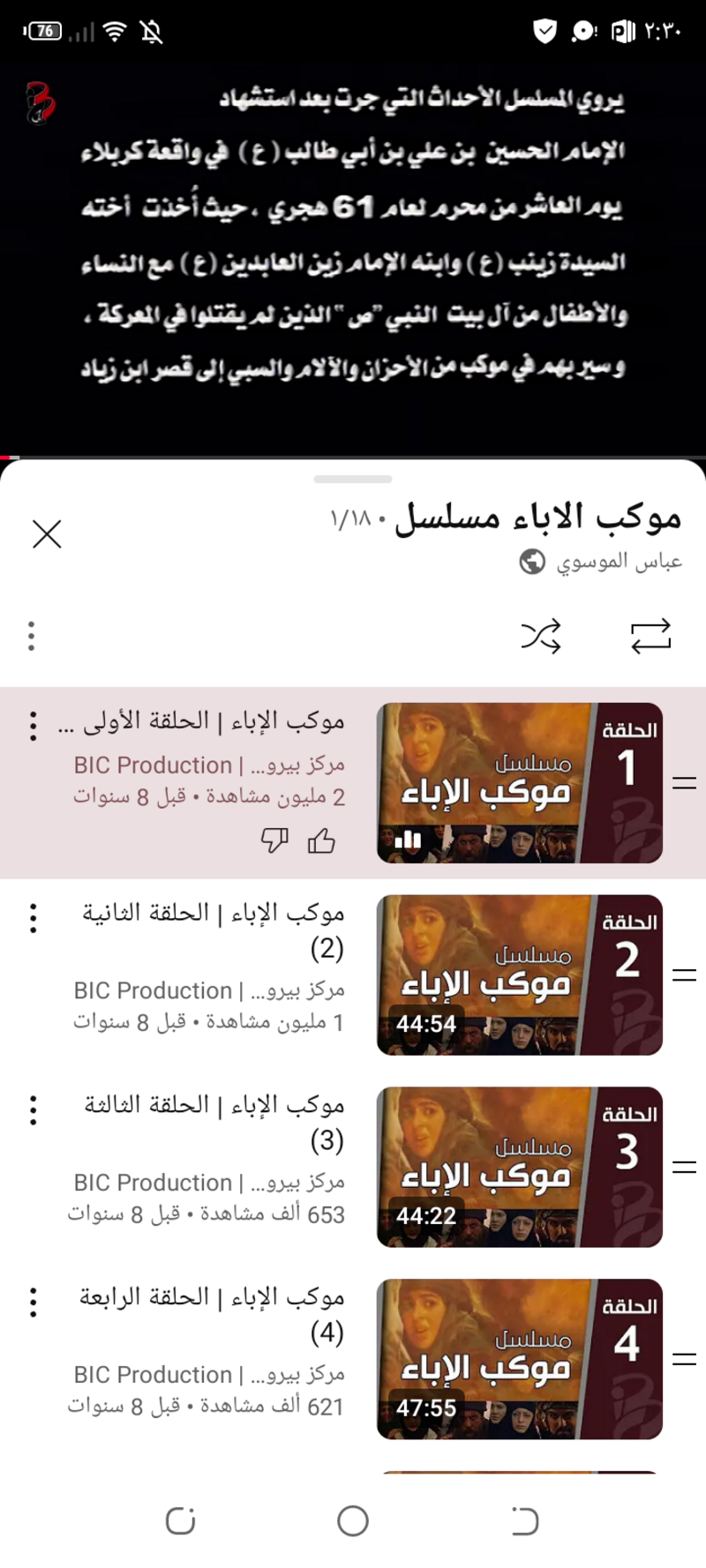706x1568 pixels.
Task: Dislike episode 1 in playlist
Action: pos(274,841)
